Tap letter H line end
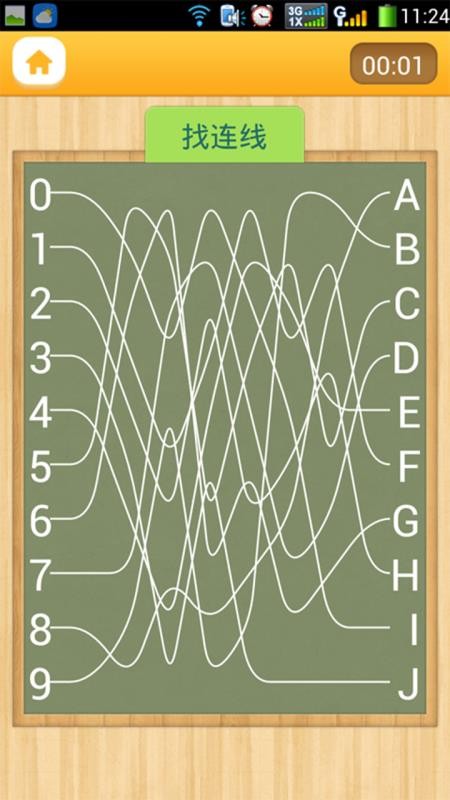The height and width of the screenshot is (800, 450). 406,576
